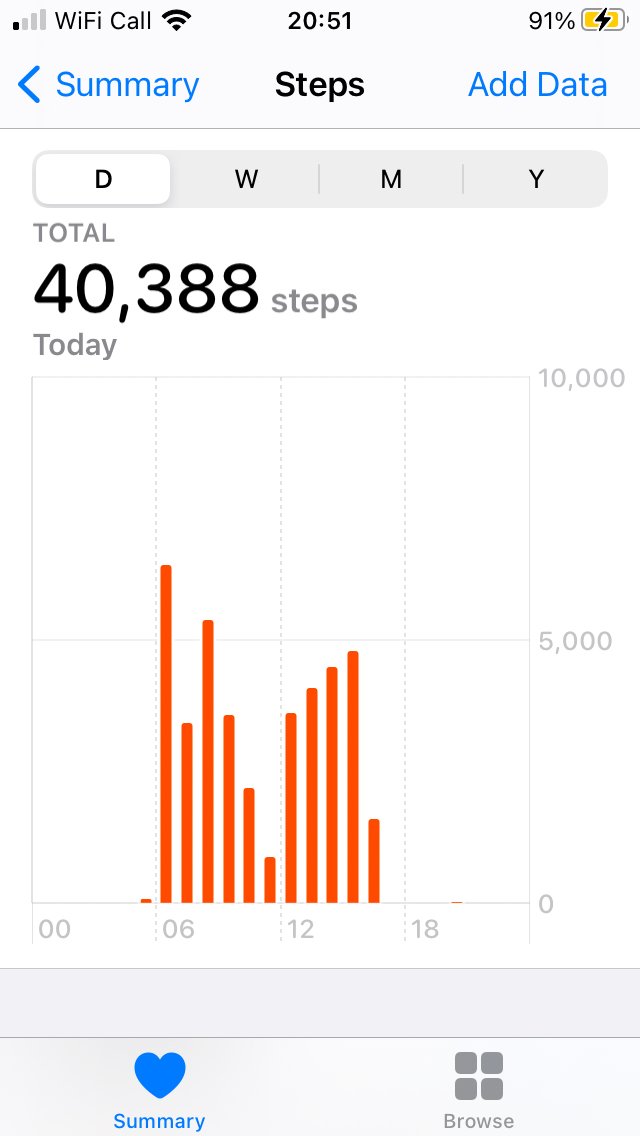Open the Browse tab

(479, 1090)
